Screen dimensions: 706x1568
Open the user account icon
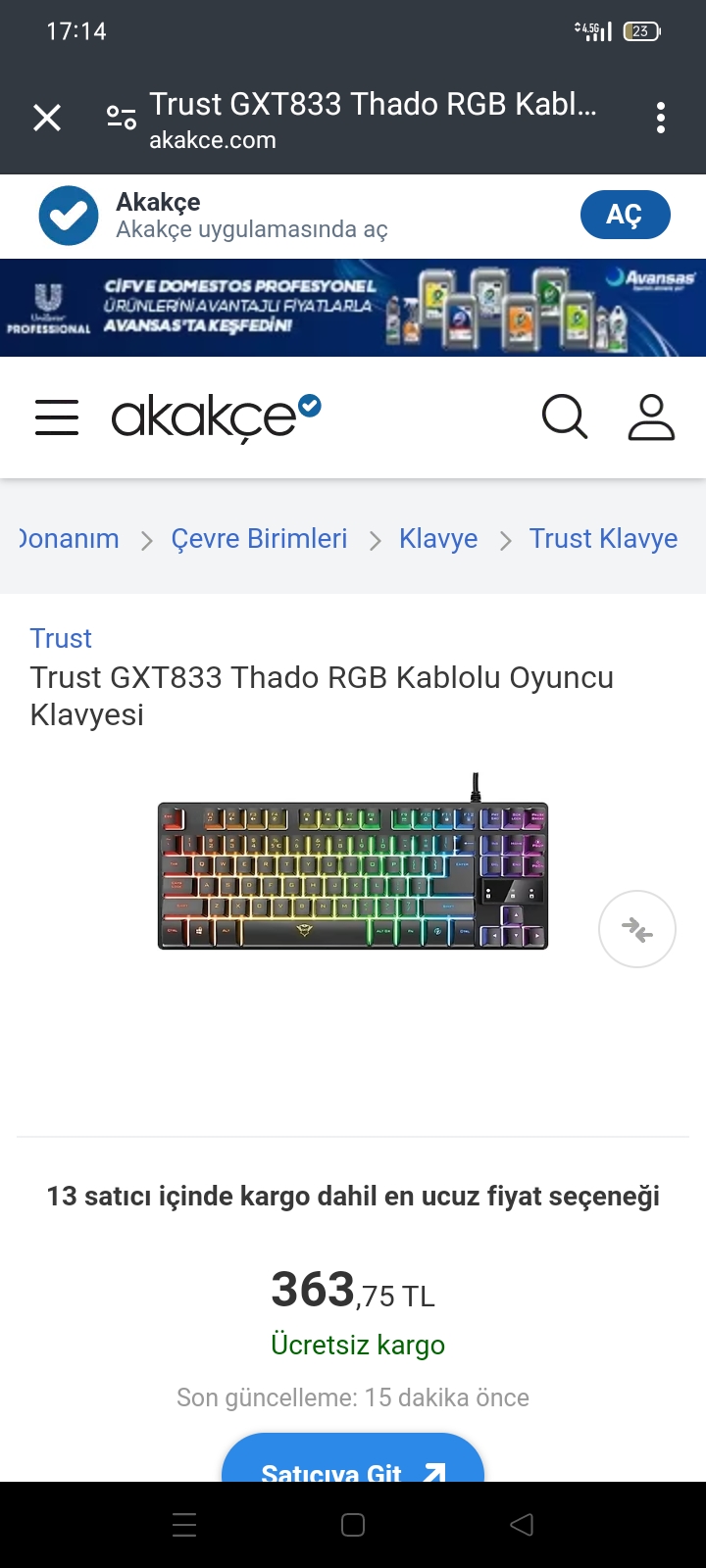651,417
